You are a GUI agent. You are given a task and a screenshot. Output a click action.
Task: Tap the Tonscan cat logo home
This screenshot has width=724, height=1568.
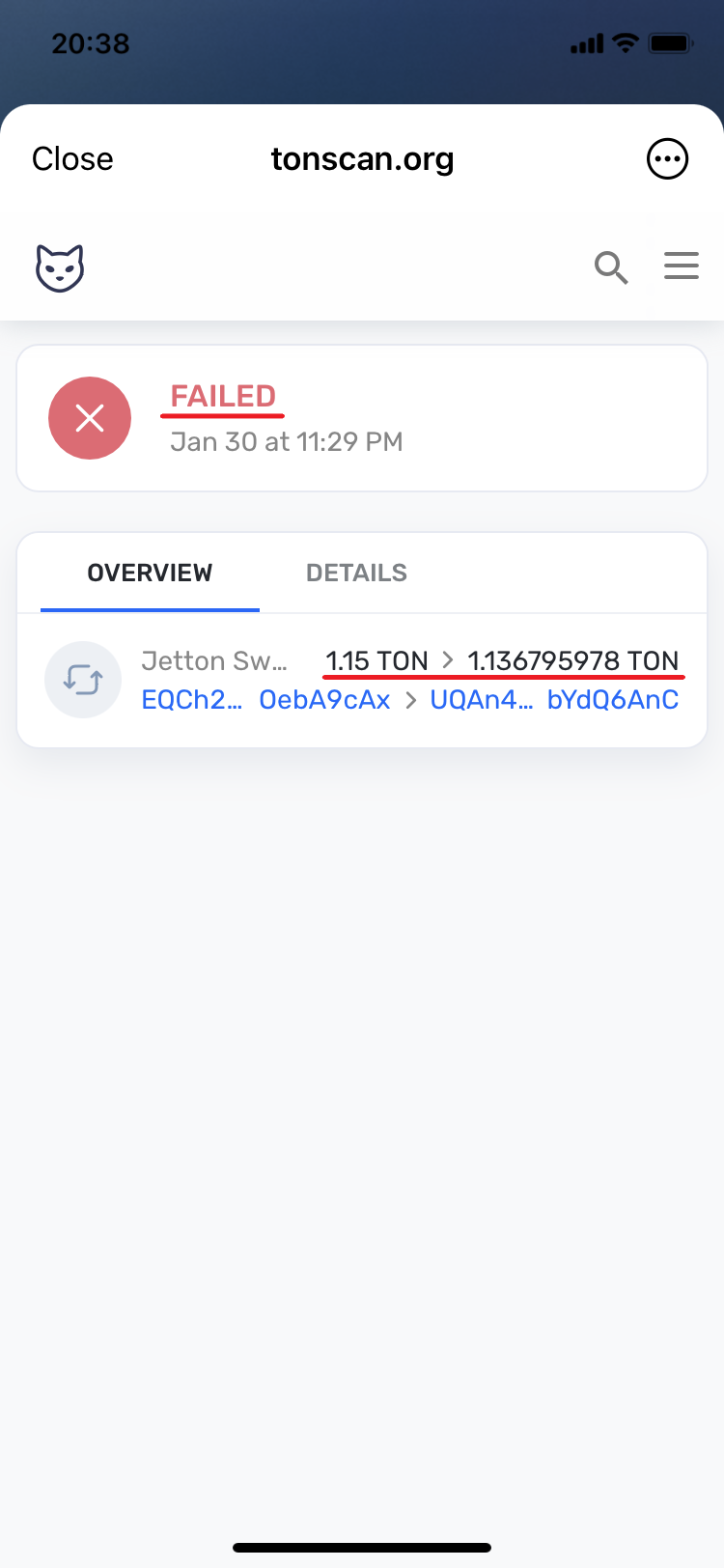60,267
